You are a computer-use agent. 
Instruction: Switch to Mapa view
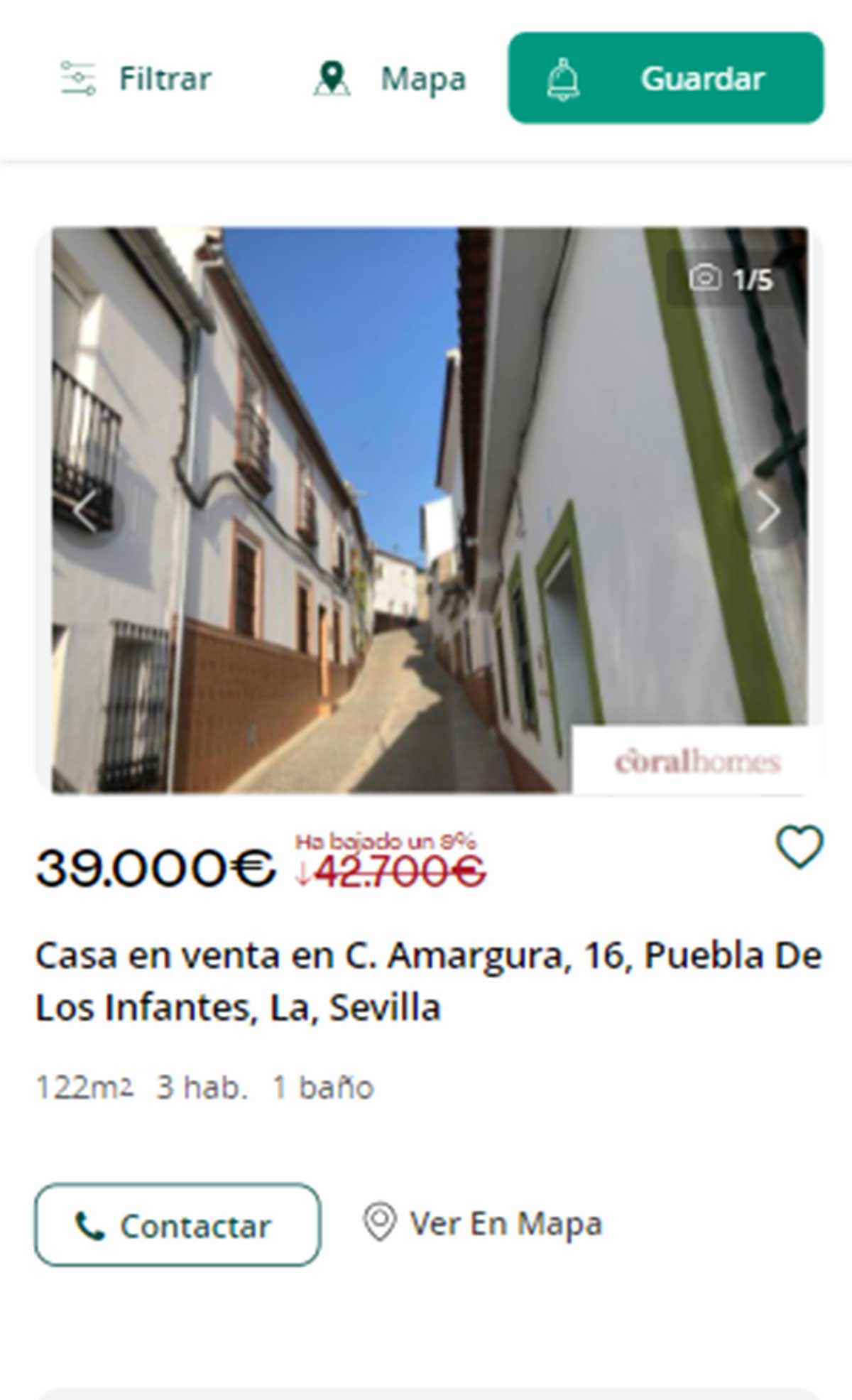pos(422,79)
